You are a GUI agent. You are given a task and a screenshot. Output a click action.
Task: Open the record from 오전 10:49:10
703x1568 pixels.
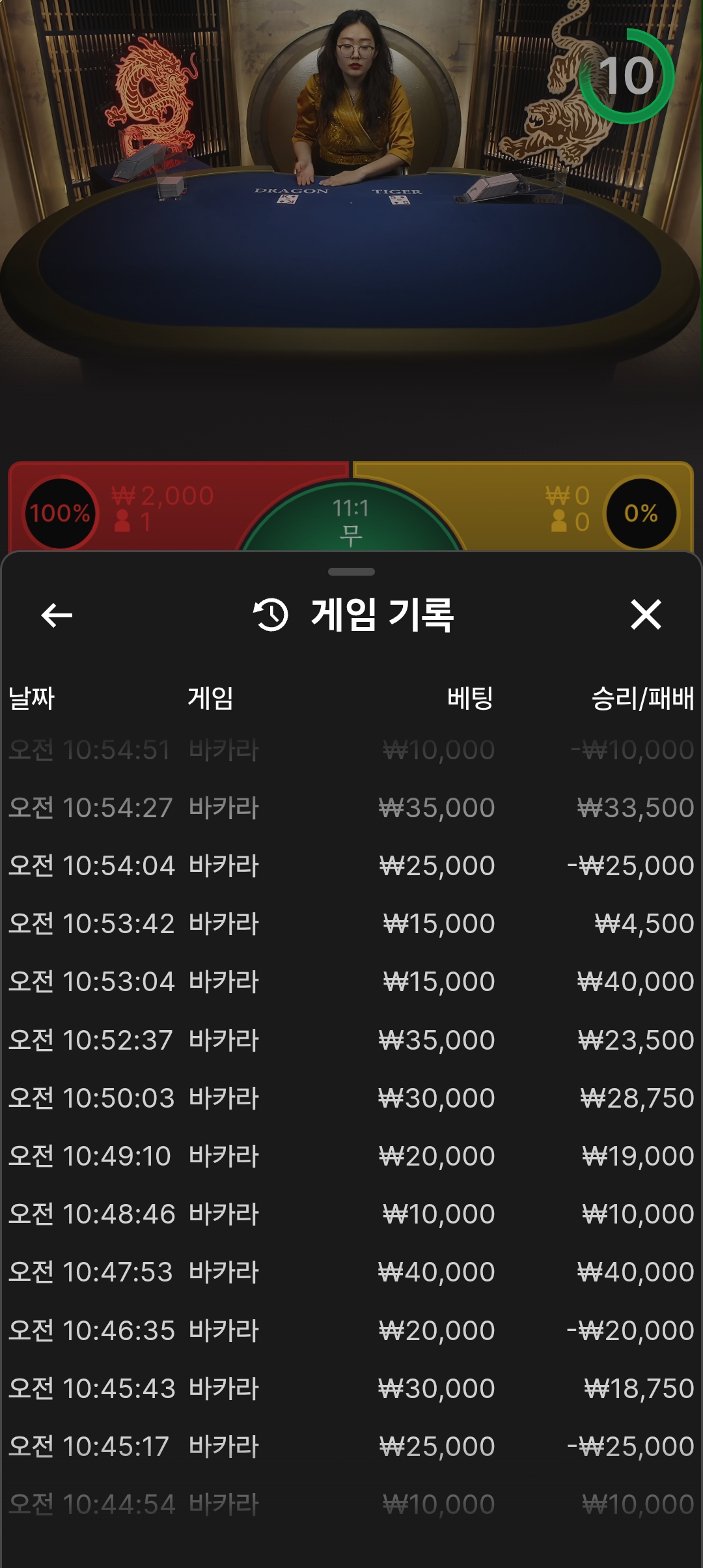click(x=351, y=1156)
